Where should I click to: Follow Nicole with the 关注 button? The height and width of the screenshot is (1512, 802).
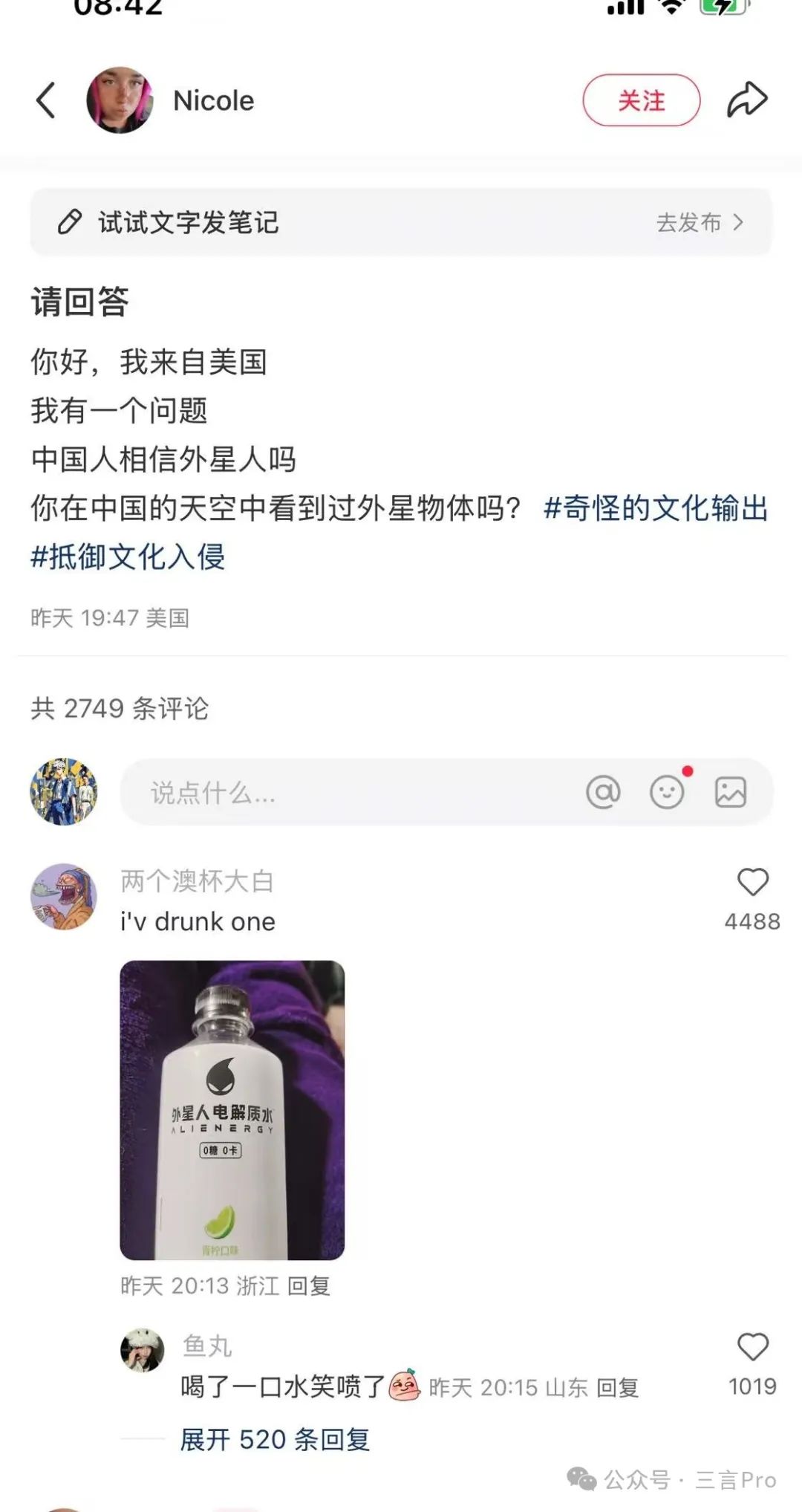[641, 100]
